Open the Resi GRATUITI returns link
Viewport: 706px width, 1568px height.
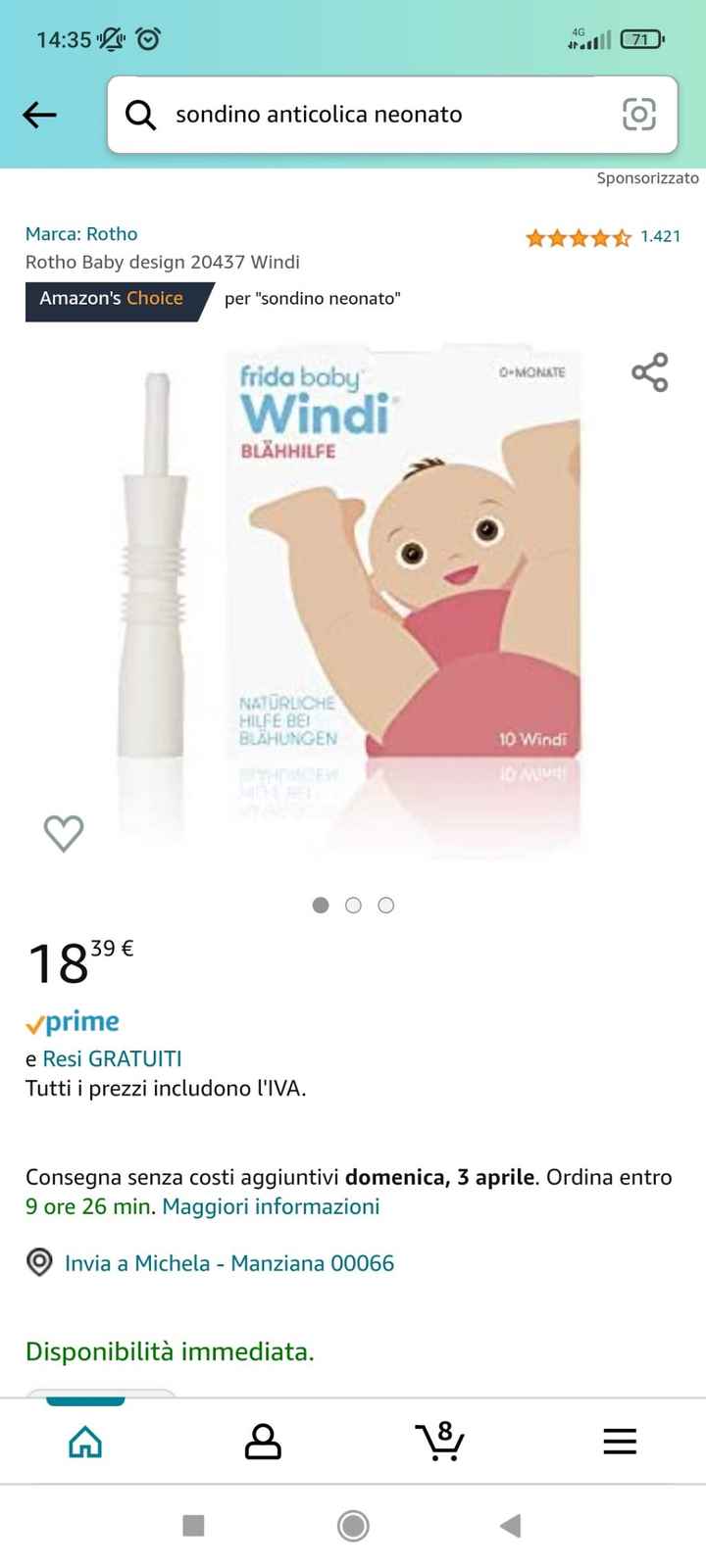[111, 1058]
